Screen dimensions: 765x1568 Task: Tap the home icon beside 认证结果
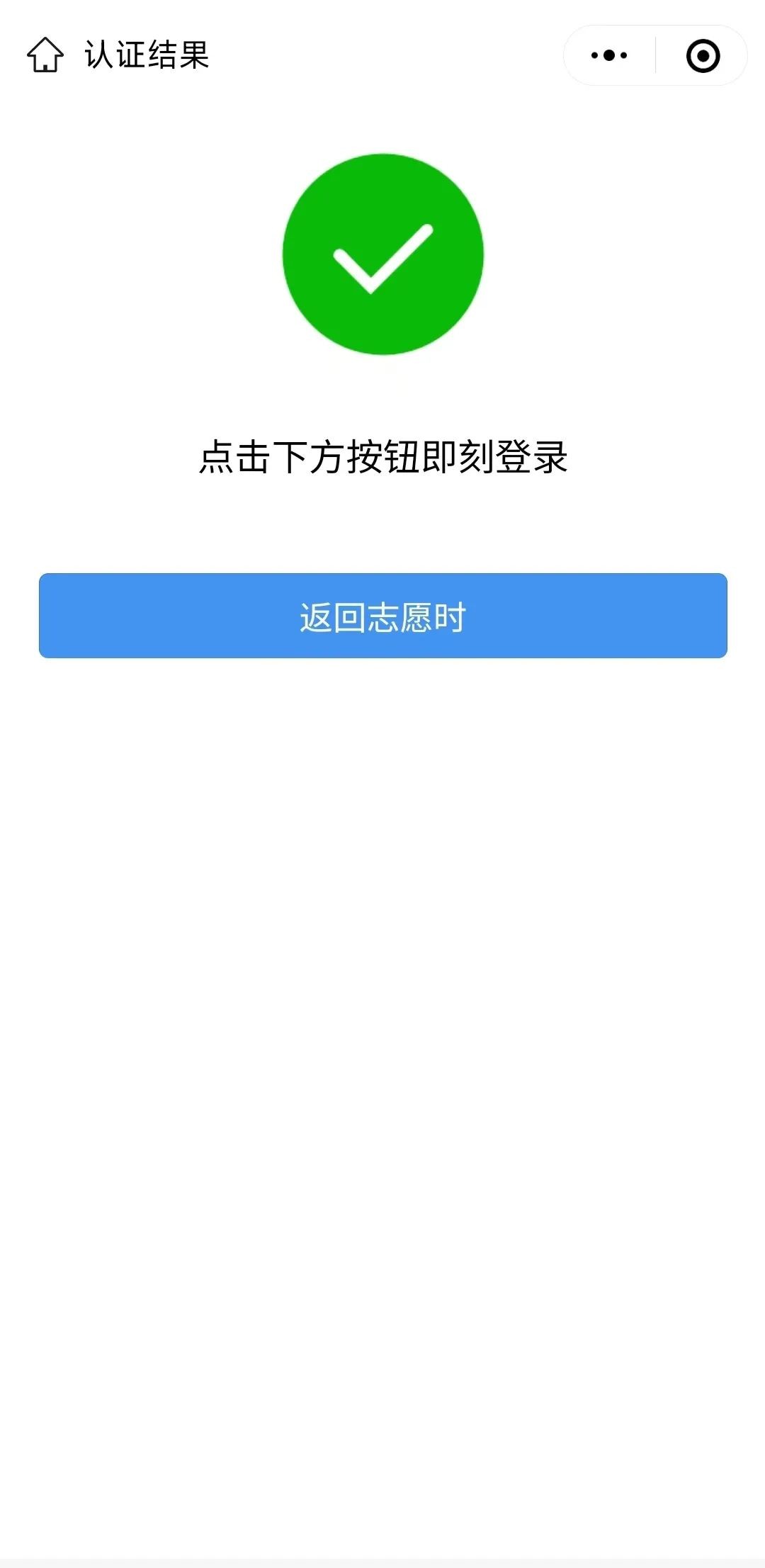pos(45,55)
